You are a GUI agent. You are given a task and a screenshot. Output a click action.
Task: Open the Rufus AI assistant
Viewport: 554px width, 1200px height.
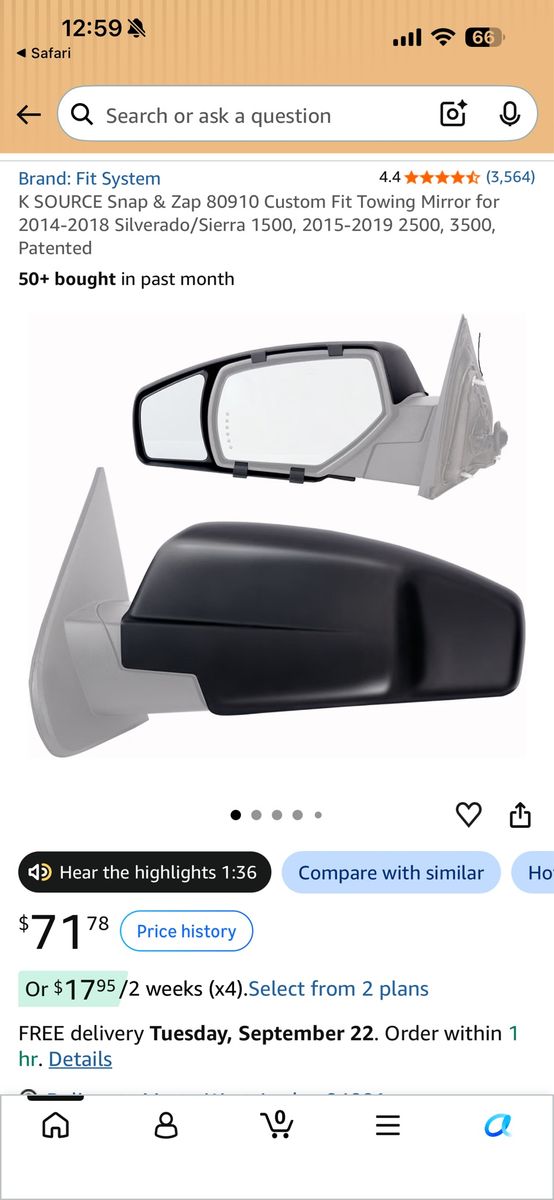pos(498,1125)
